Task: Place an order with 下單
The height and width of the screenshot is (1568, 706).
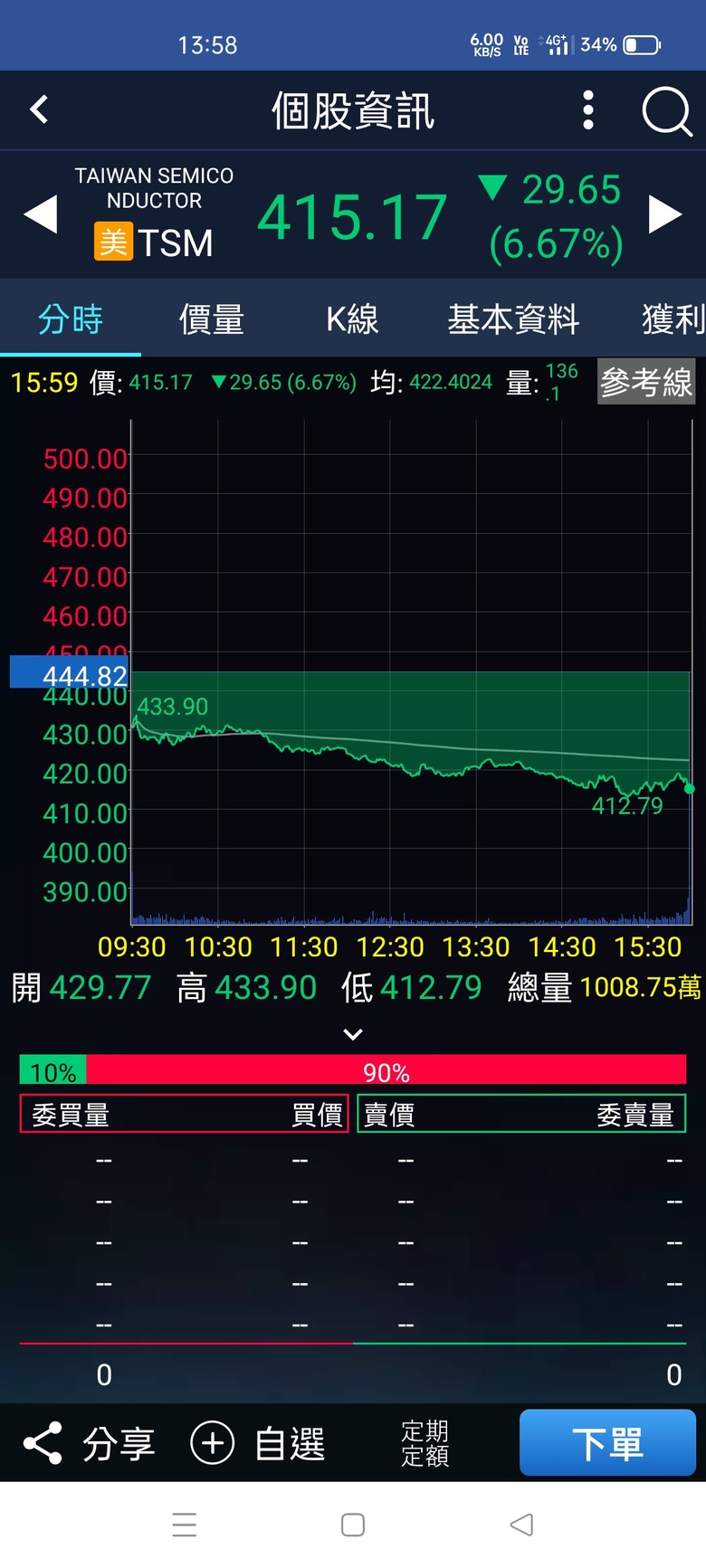Action: [607, 1442]
